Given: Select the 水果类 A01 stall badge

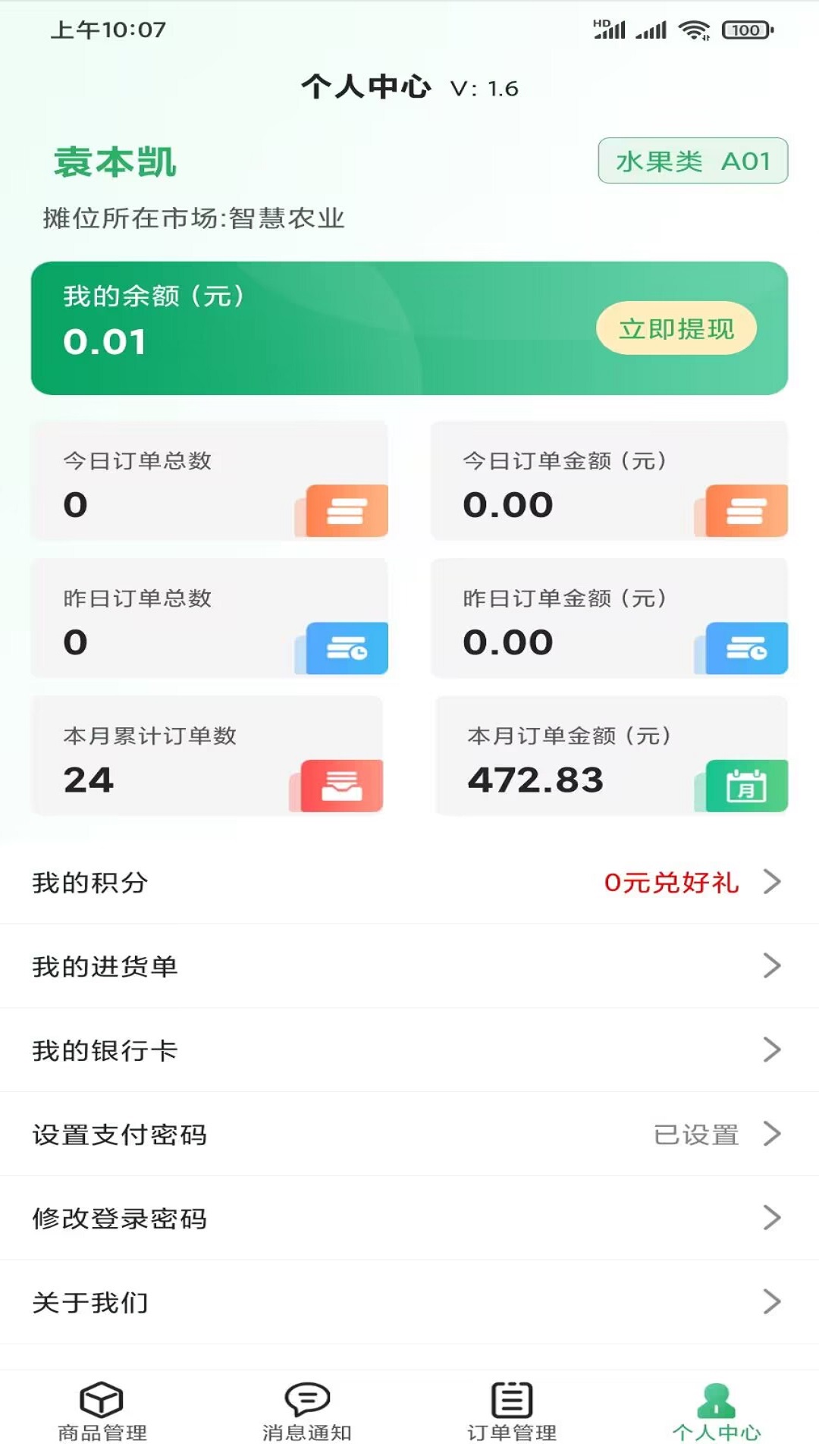Looking at the screenshot, I should tap(691, 160).
